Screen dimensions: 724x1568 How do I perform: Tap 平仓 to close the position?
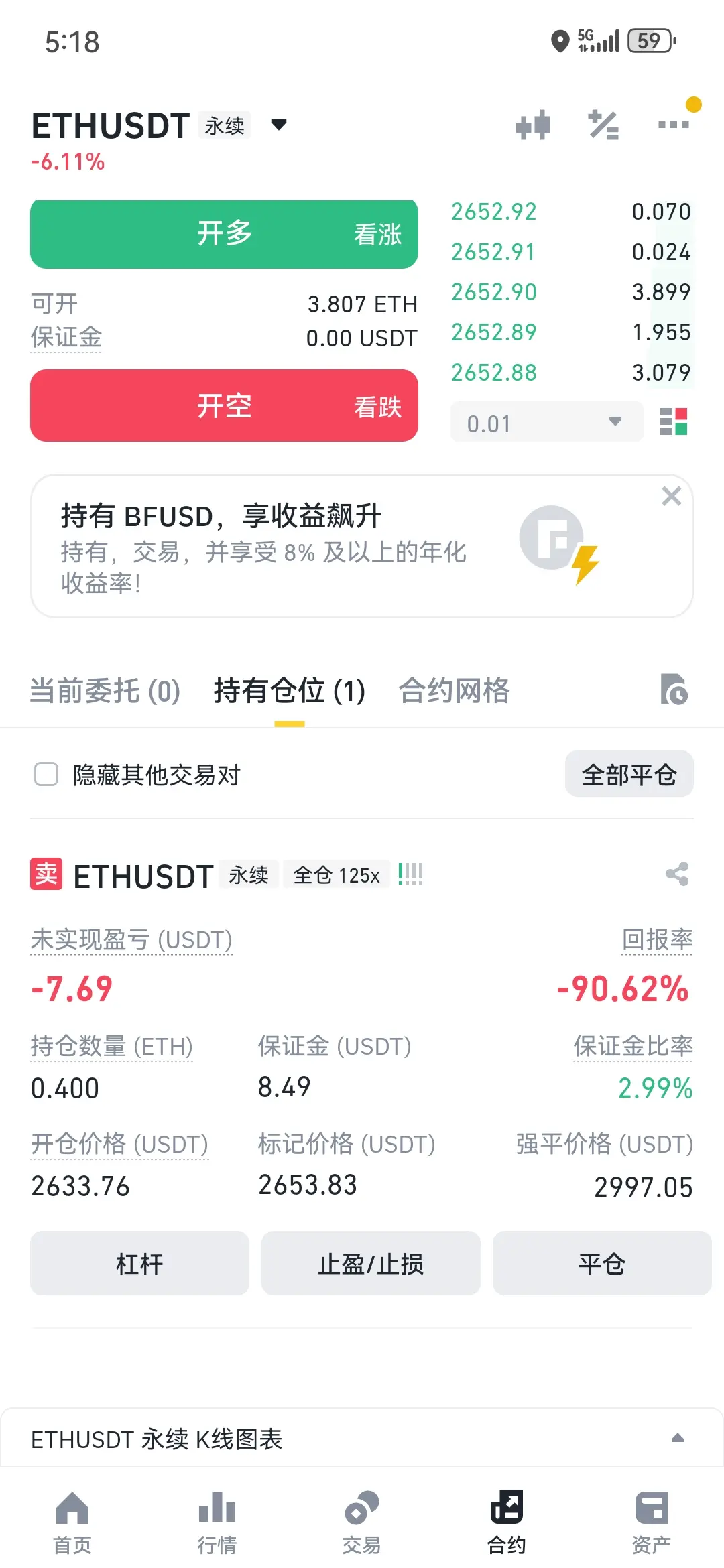coord(602,1263)
